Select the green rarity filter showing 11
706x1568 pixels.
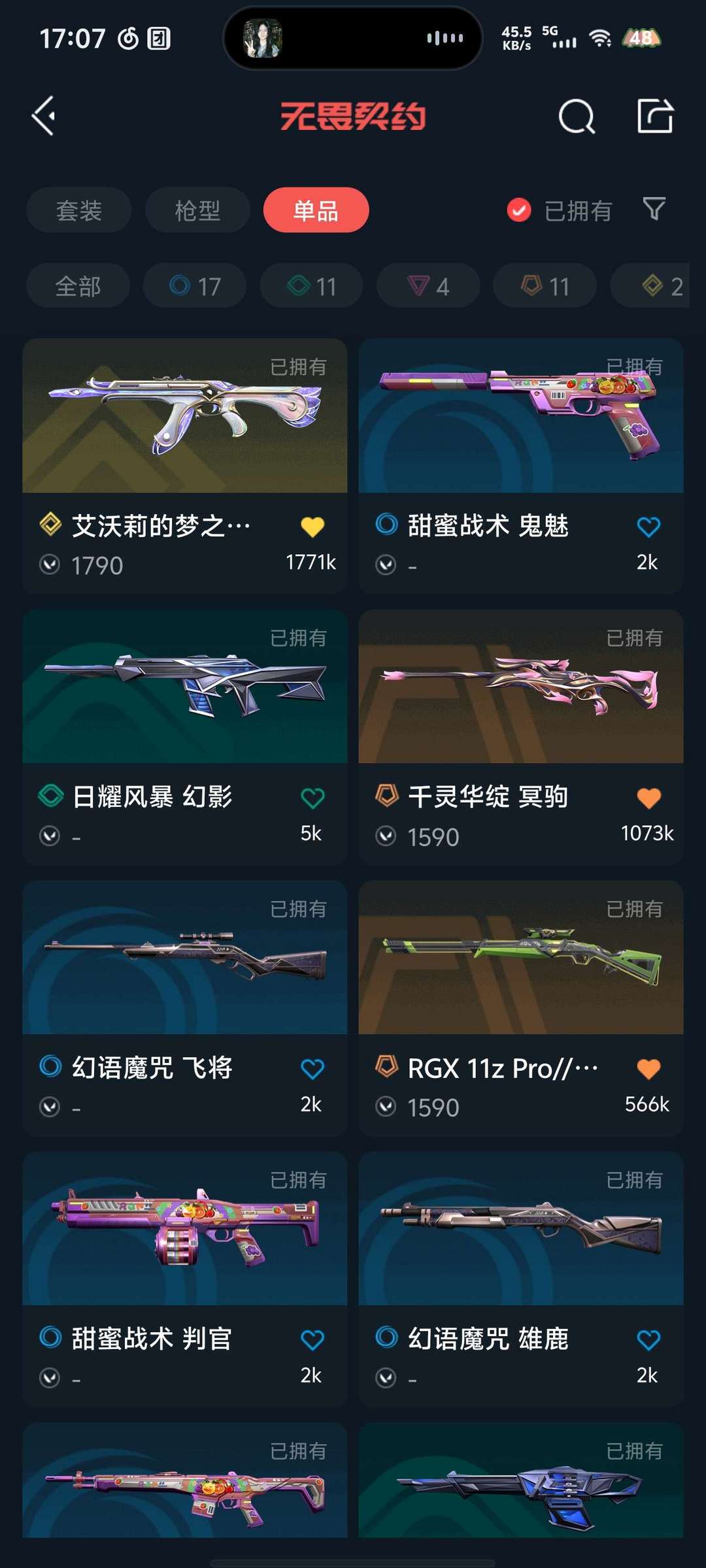[x=311, y=286]
